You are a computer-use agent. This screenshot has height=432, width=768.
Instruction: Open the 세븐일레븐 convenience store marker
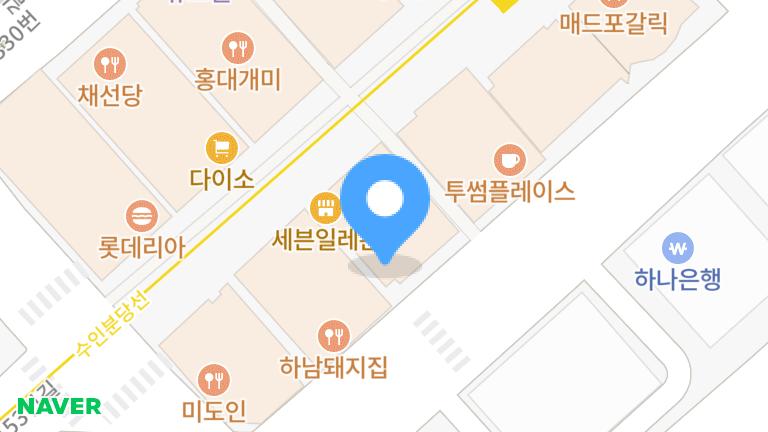coord(324,209)
